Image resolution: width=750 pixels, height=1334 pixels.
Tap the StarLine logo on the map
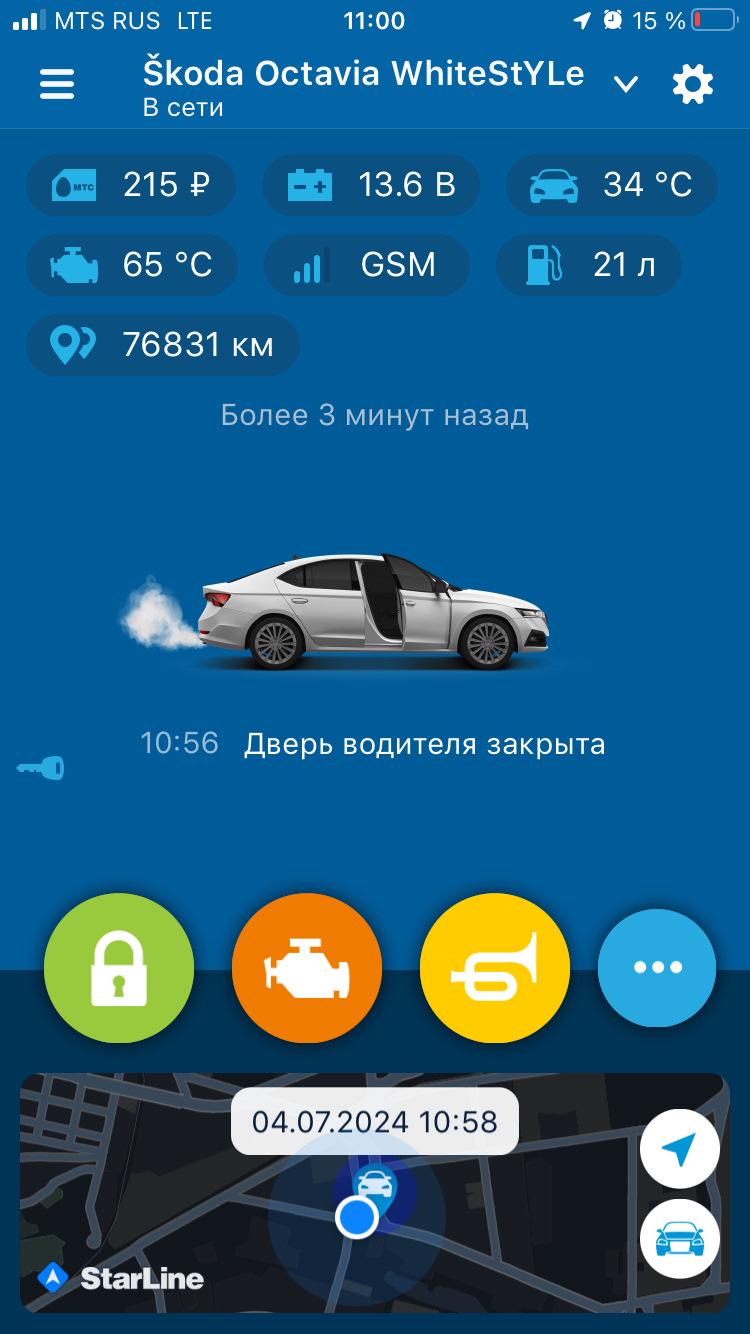click(120, 1278)
